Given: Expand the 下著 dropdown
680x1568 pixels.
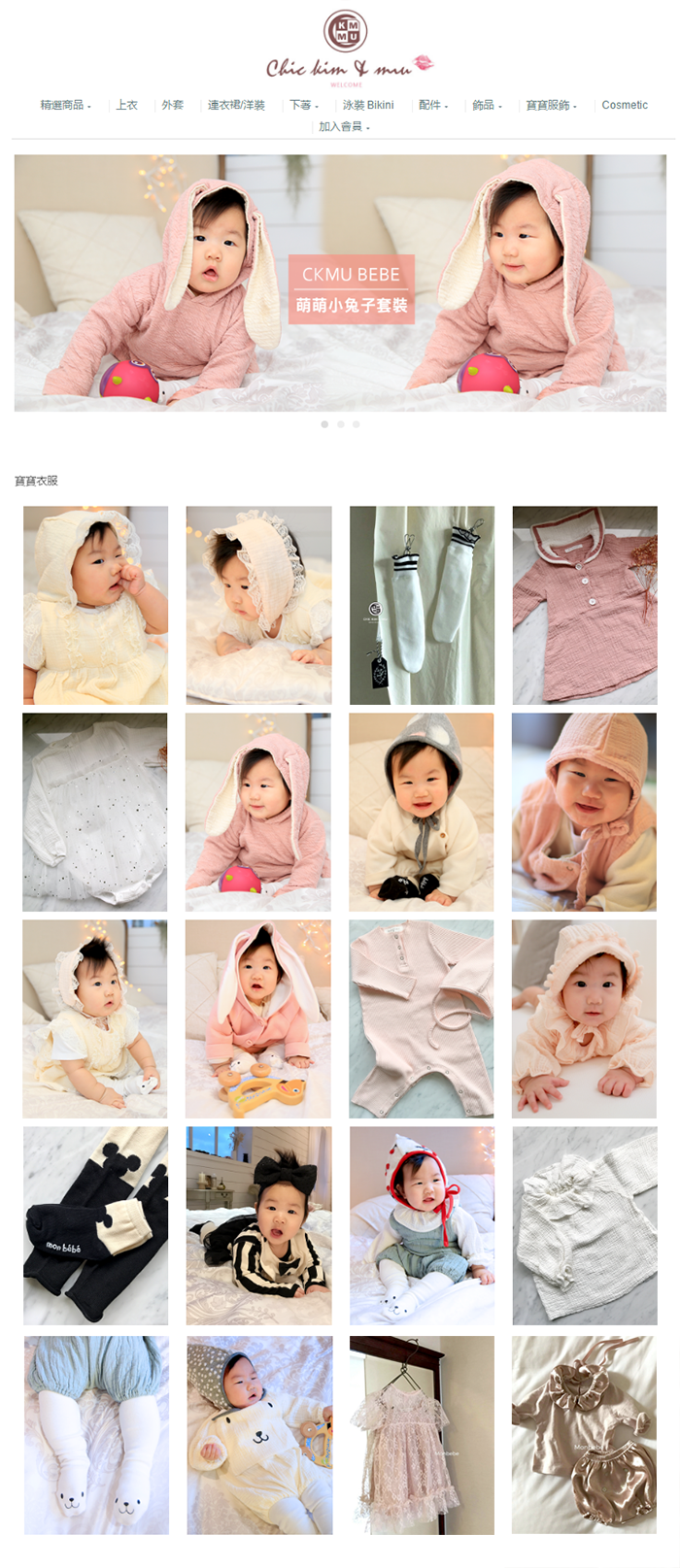Looking at the screenshot, I should [303, 105].
